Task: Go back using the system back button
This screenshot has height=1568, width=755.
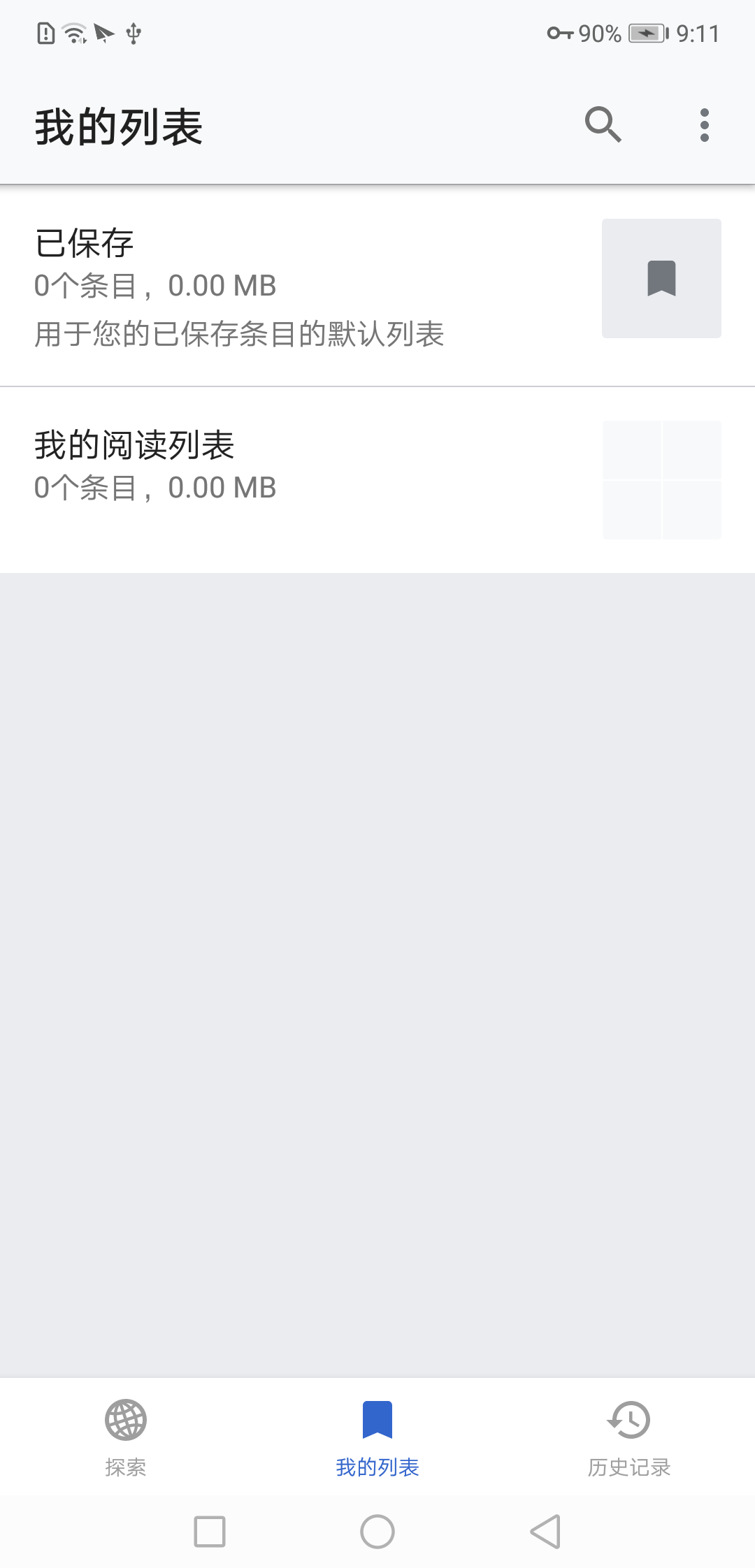Action: click(x=545, y=1532)
